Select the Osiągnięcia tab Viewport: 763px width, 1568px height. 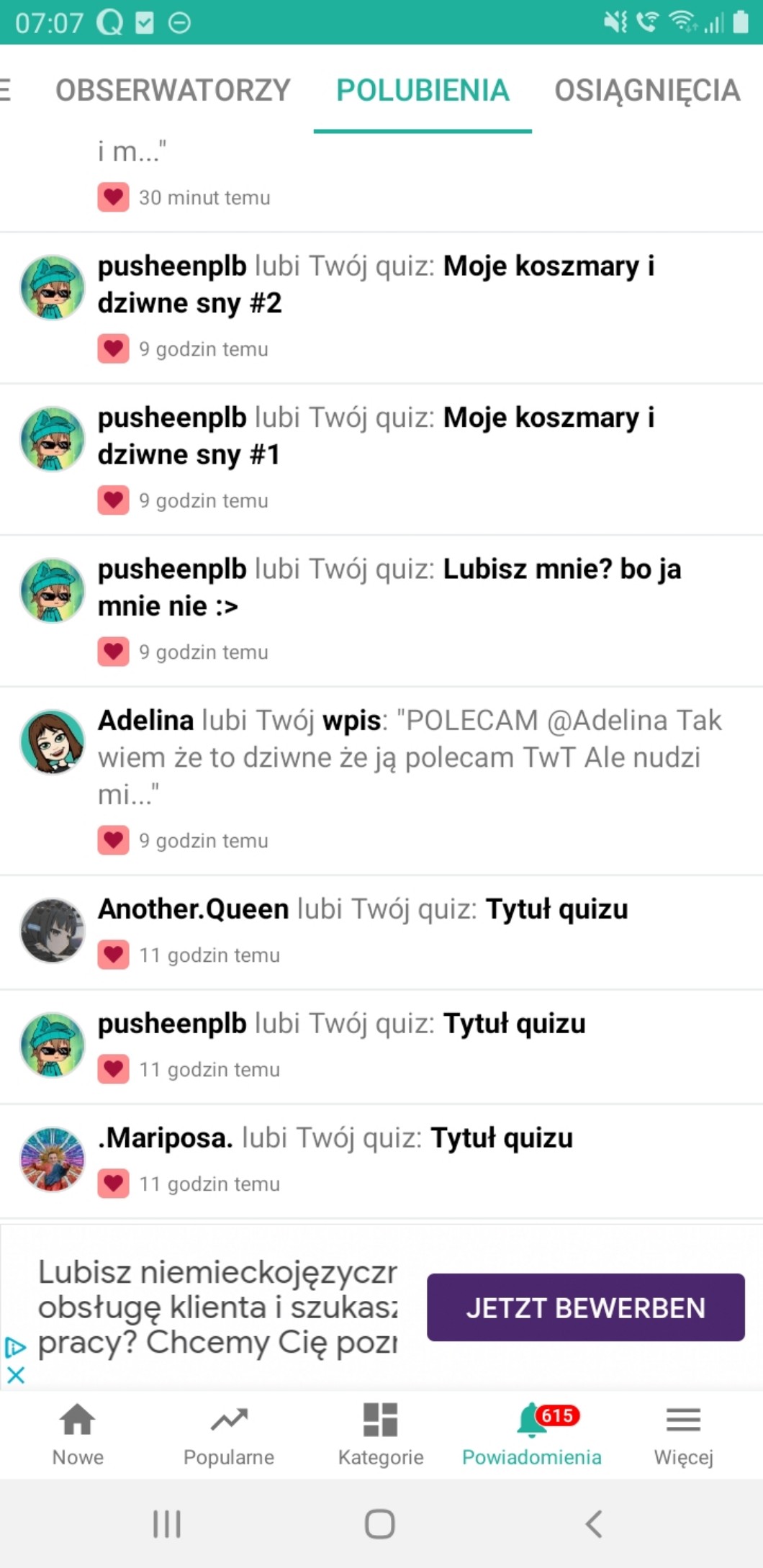646,91
